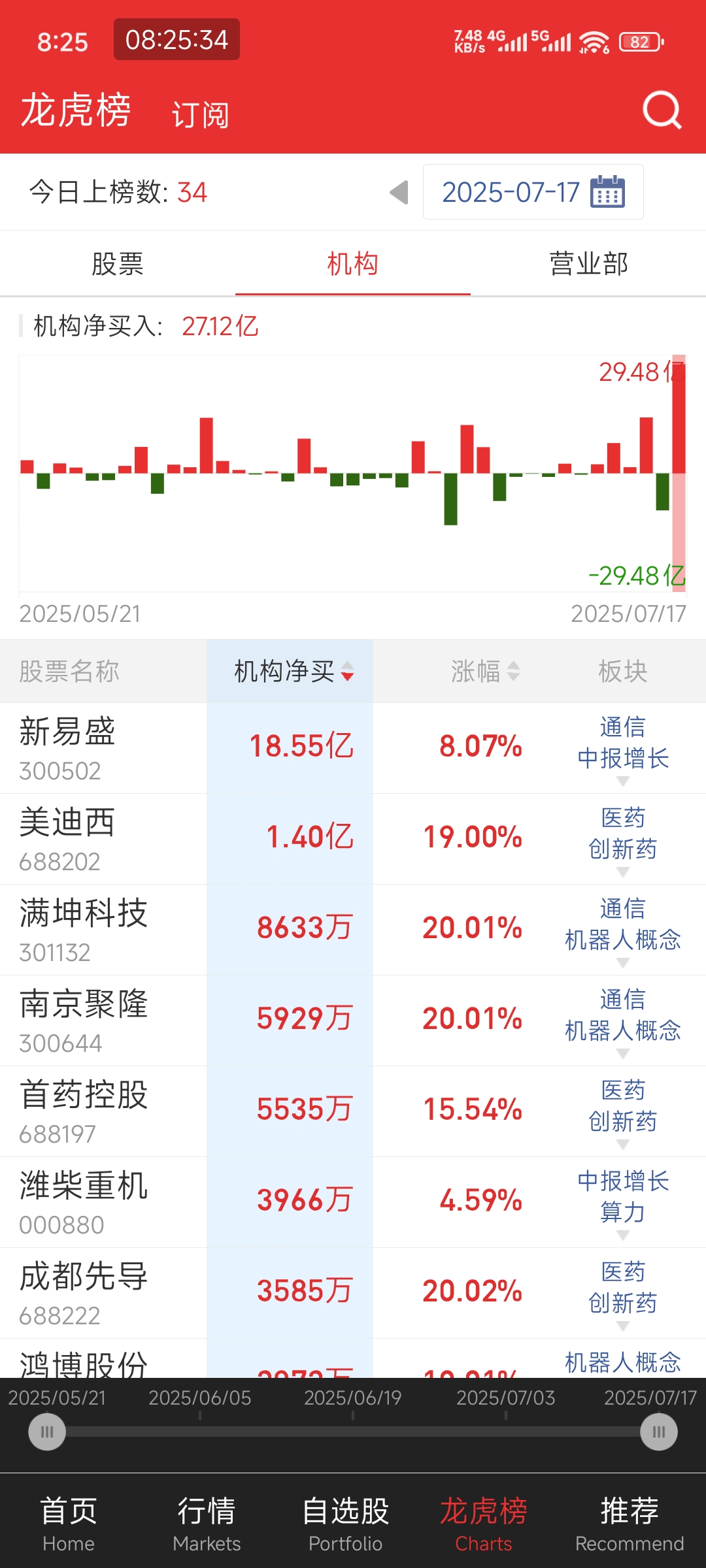The height and width of the screenshot is (1568, 706).
Task: Open the 订阅 subscription page
Action: [200, 115]
